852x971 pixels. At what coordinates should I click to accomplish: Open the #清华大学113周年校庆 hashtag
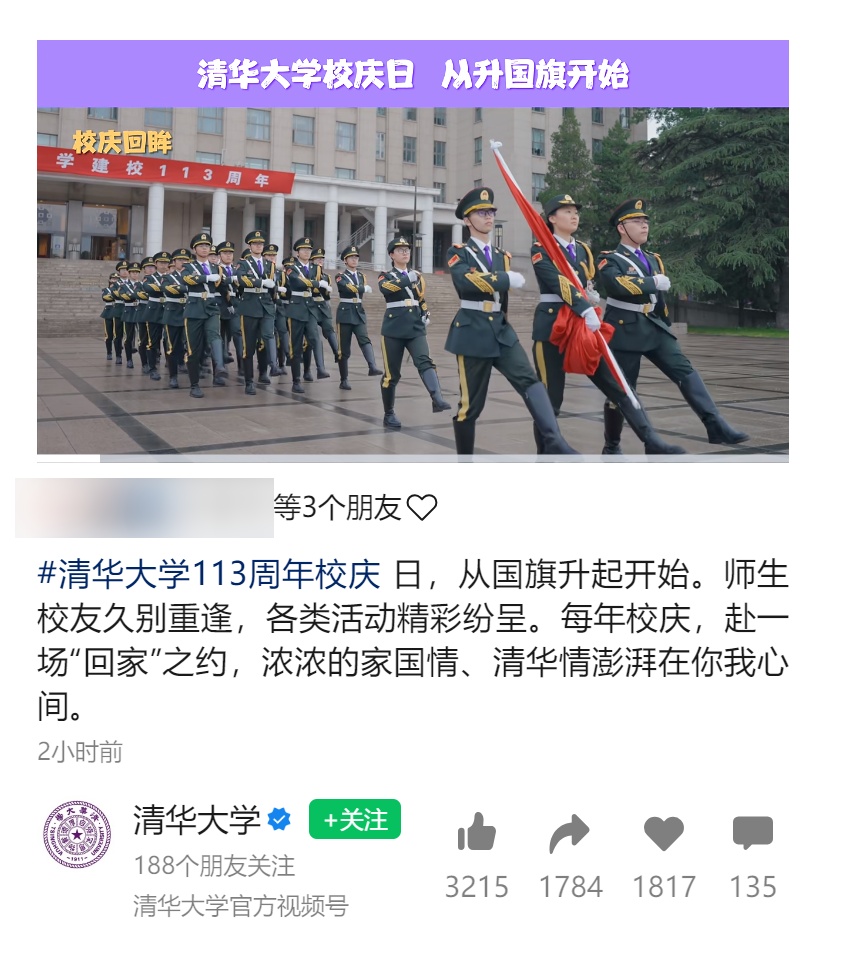coord(209,575)
